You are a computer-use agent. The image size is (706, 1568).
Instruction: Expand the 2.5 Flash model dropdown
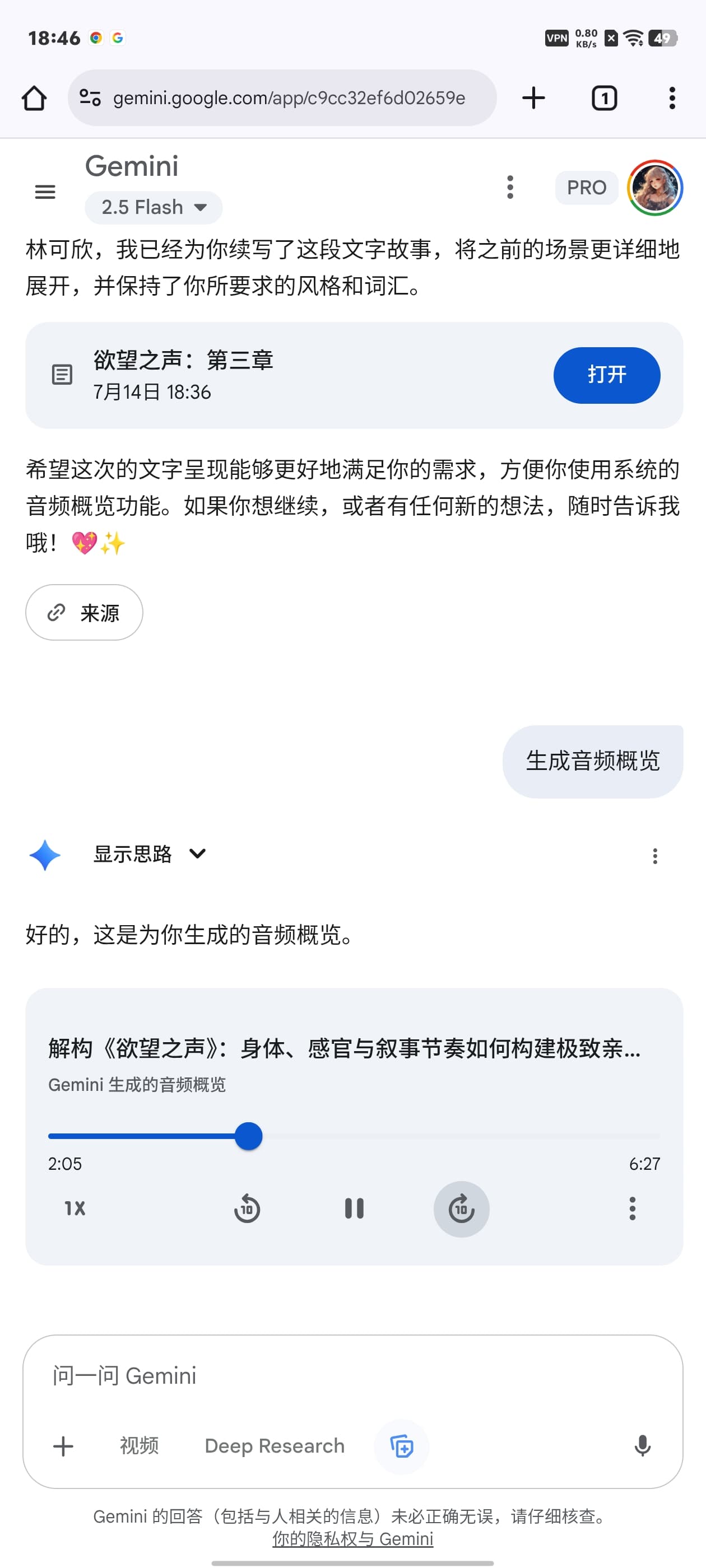pos(154,208)
